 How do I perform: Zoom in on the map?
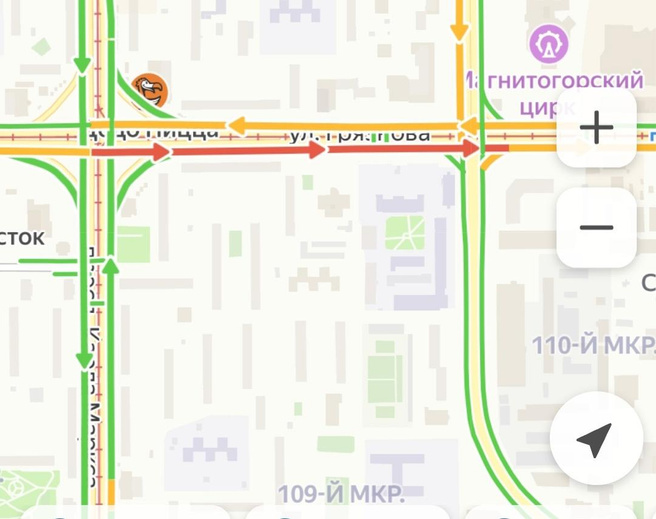596,128
